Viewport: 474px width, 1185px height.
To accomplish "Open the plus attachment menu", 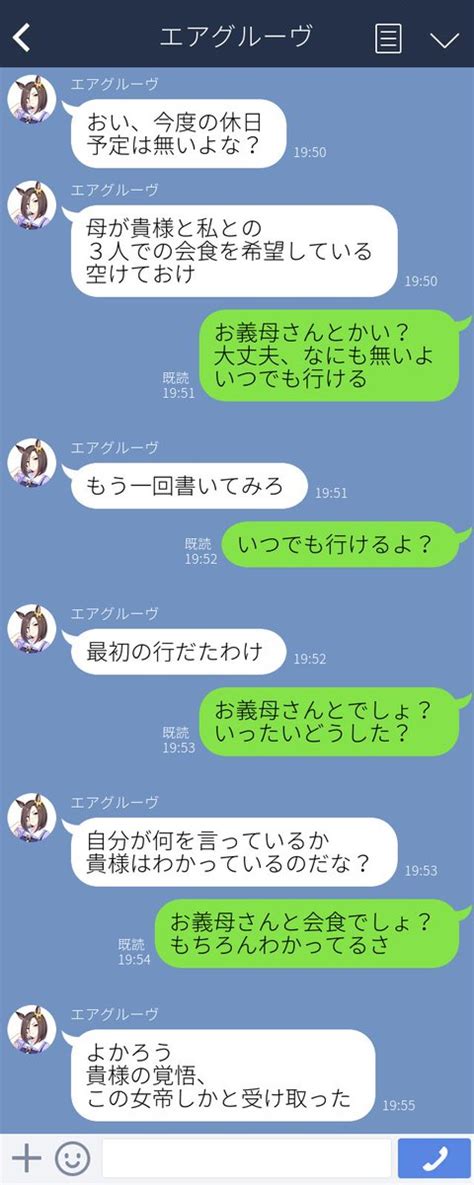I will click(x=26, y=1158).
